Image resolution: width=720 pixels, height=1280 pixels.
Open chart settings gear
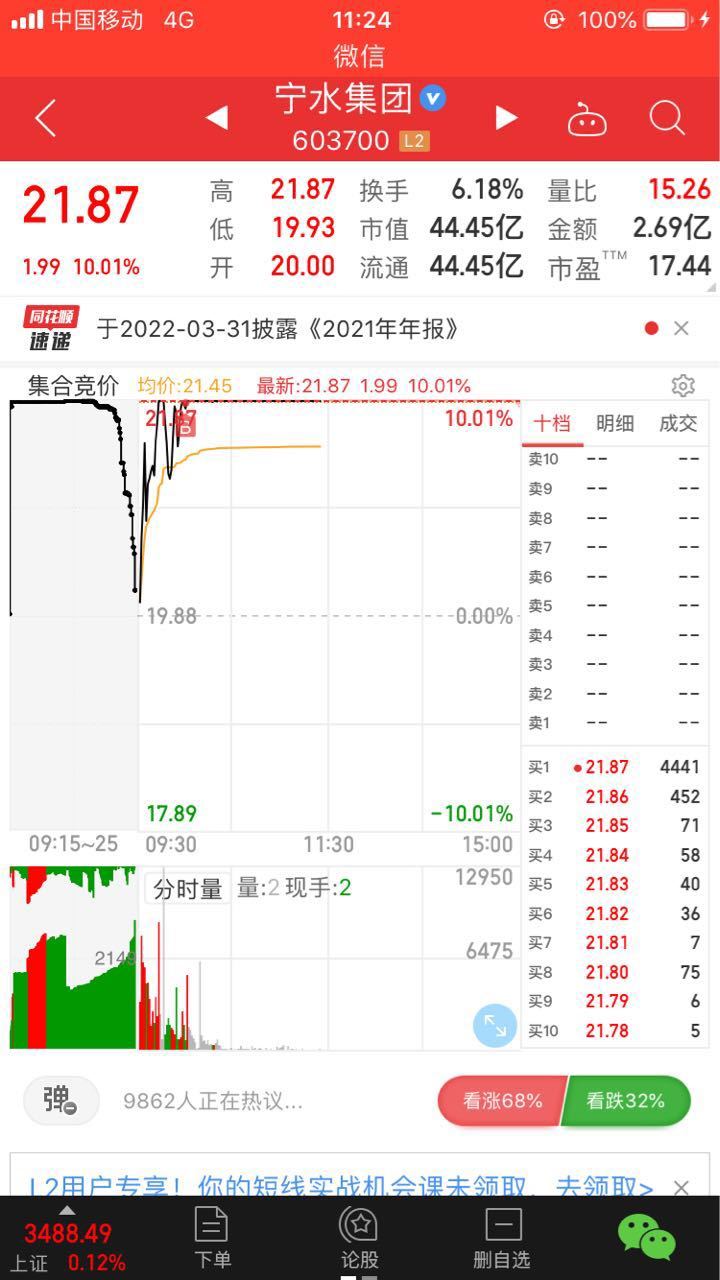tap(683, 386)
